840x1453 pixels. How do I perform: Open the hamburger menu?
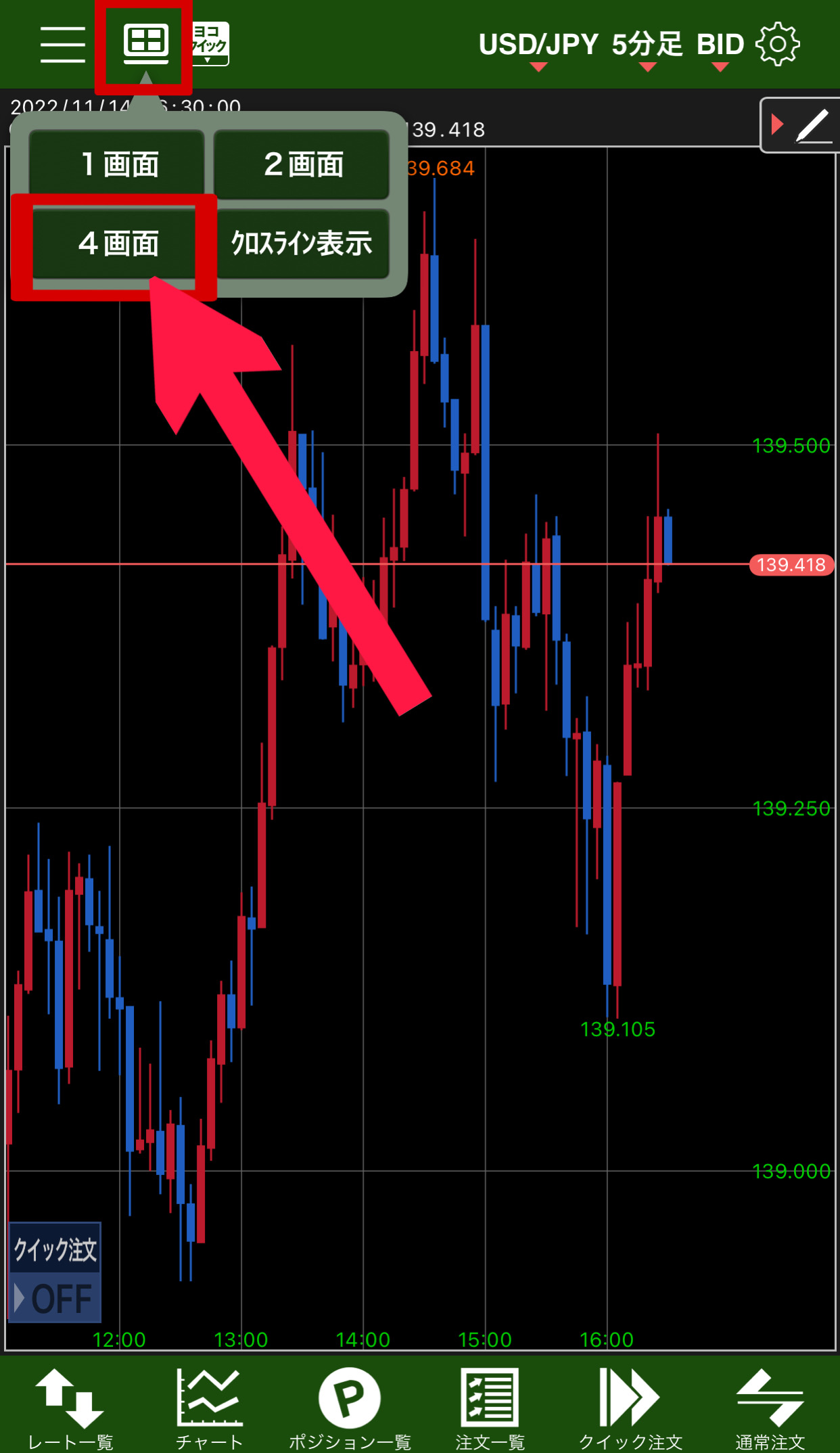(62, 45)
